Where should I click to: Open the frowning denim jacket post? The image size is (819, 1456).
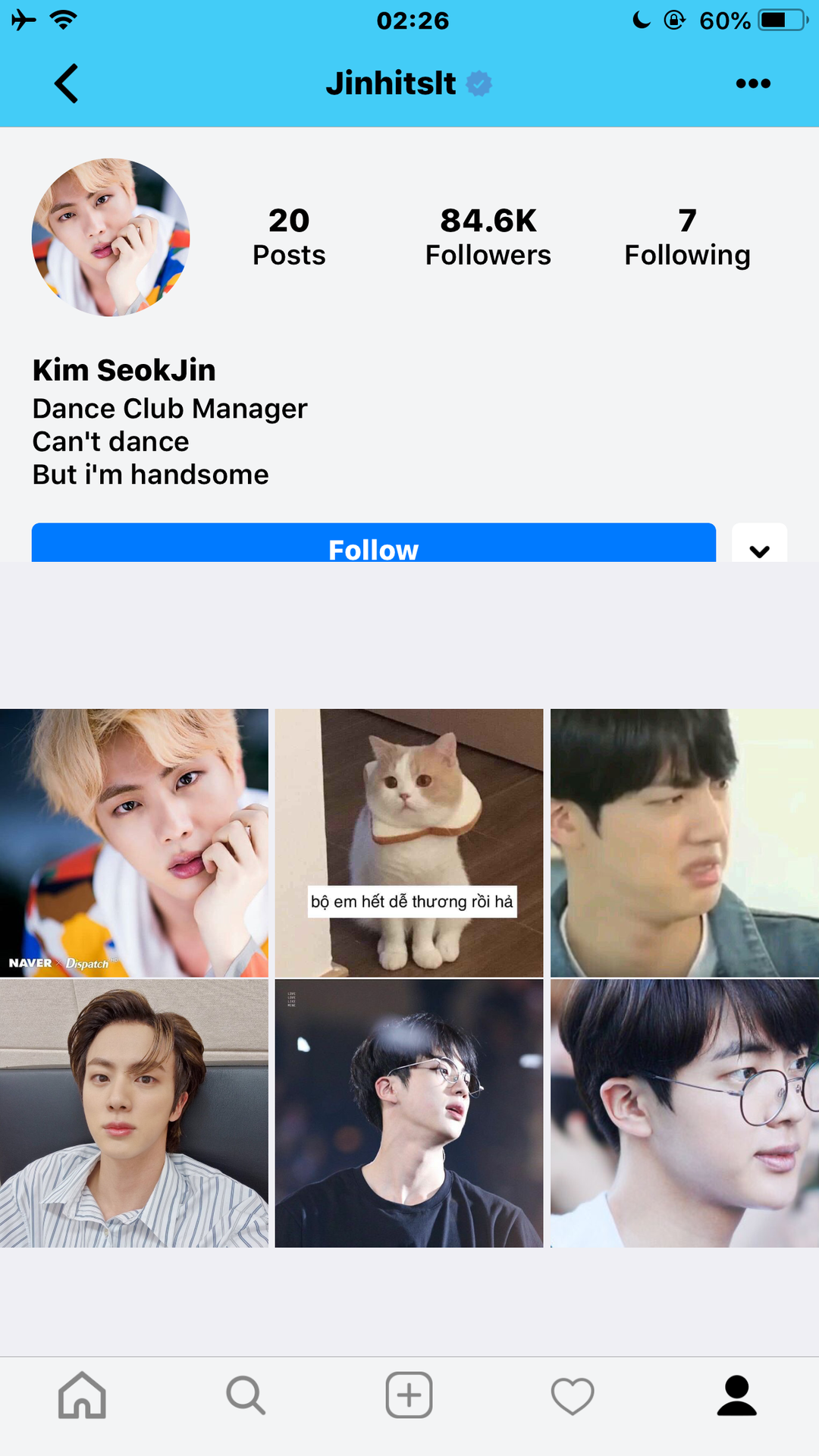click(685, 843)
